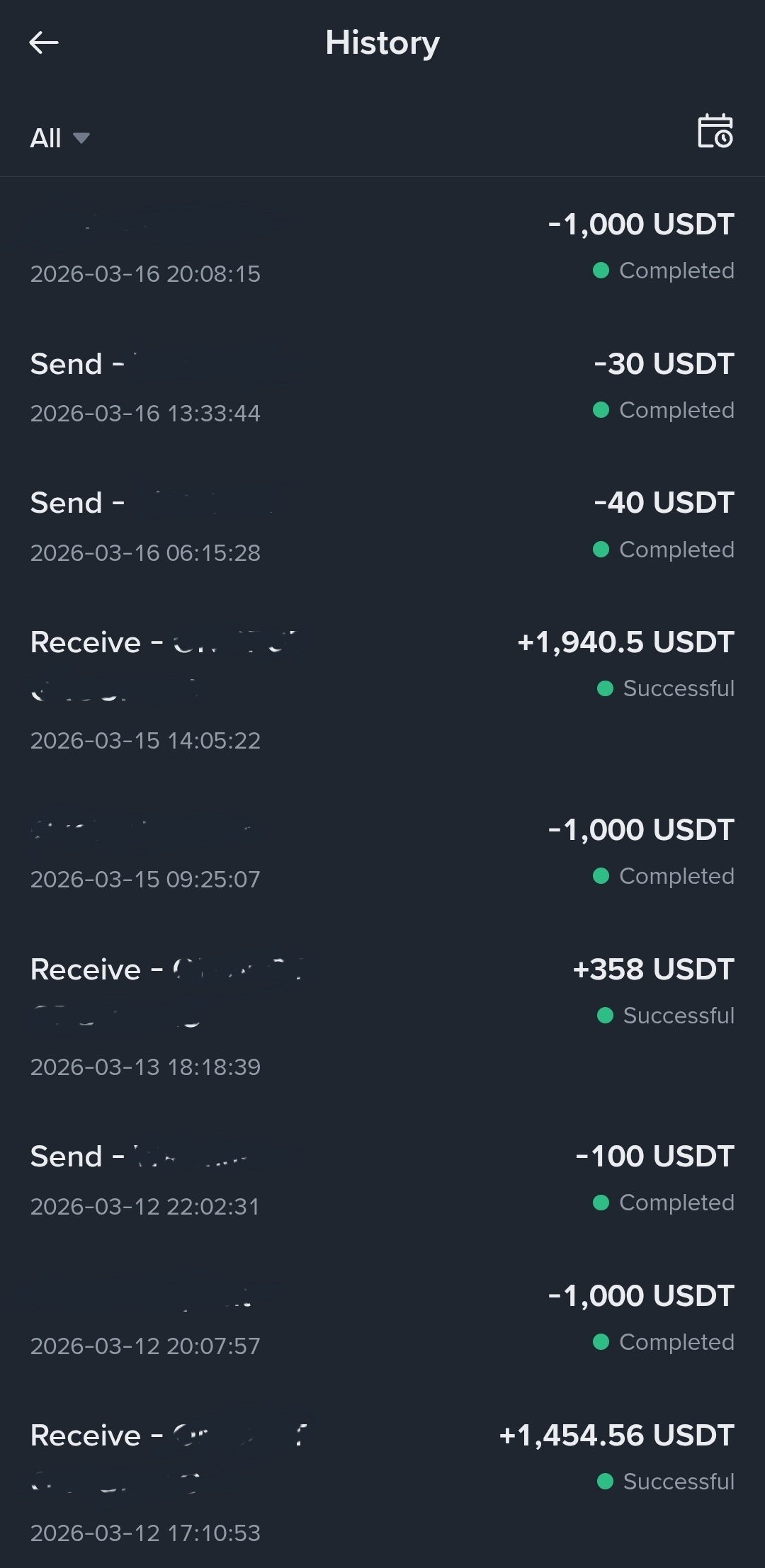This screenshot has height=1568, width=765.
Task: Go back from the History screen
Action: coord(44,43)
